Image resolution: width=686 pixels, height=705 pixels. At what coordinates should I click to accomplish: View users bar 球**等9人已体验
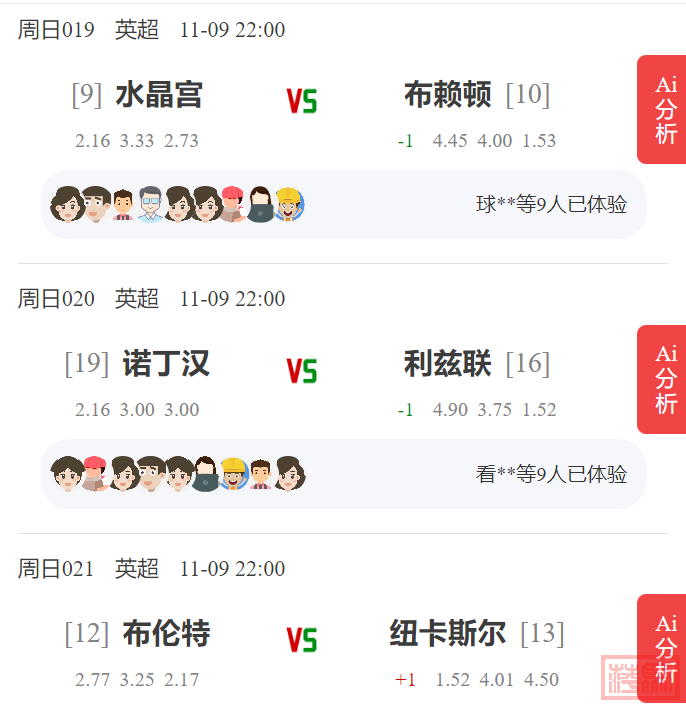343,204
